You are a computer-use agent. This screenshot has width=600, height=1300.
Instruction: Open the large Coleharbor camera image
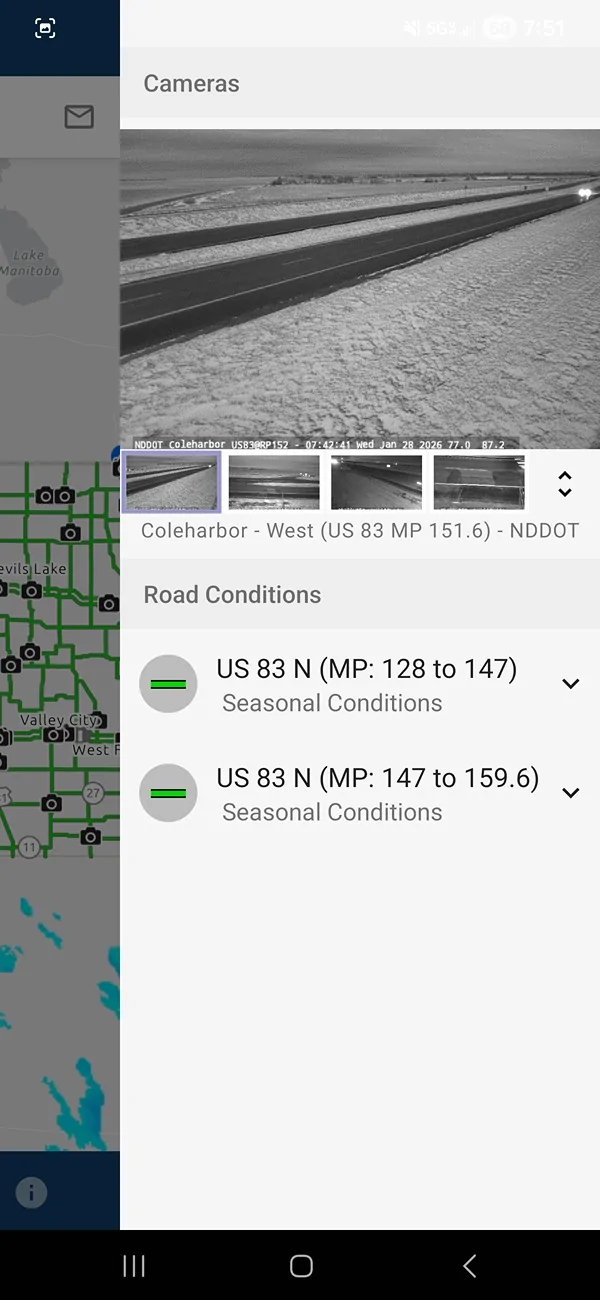[x=360, y=288]
